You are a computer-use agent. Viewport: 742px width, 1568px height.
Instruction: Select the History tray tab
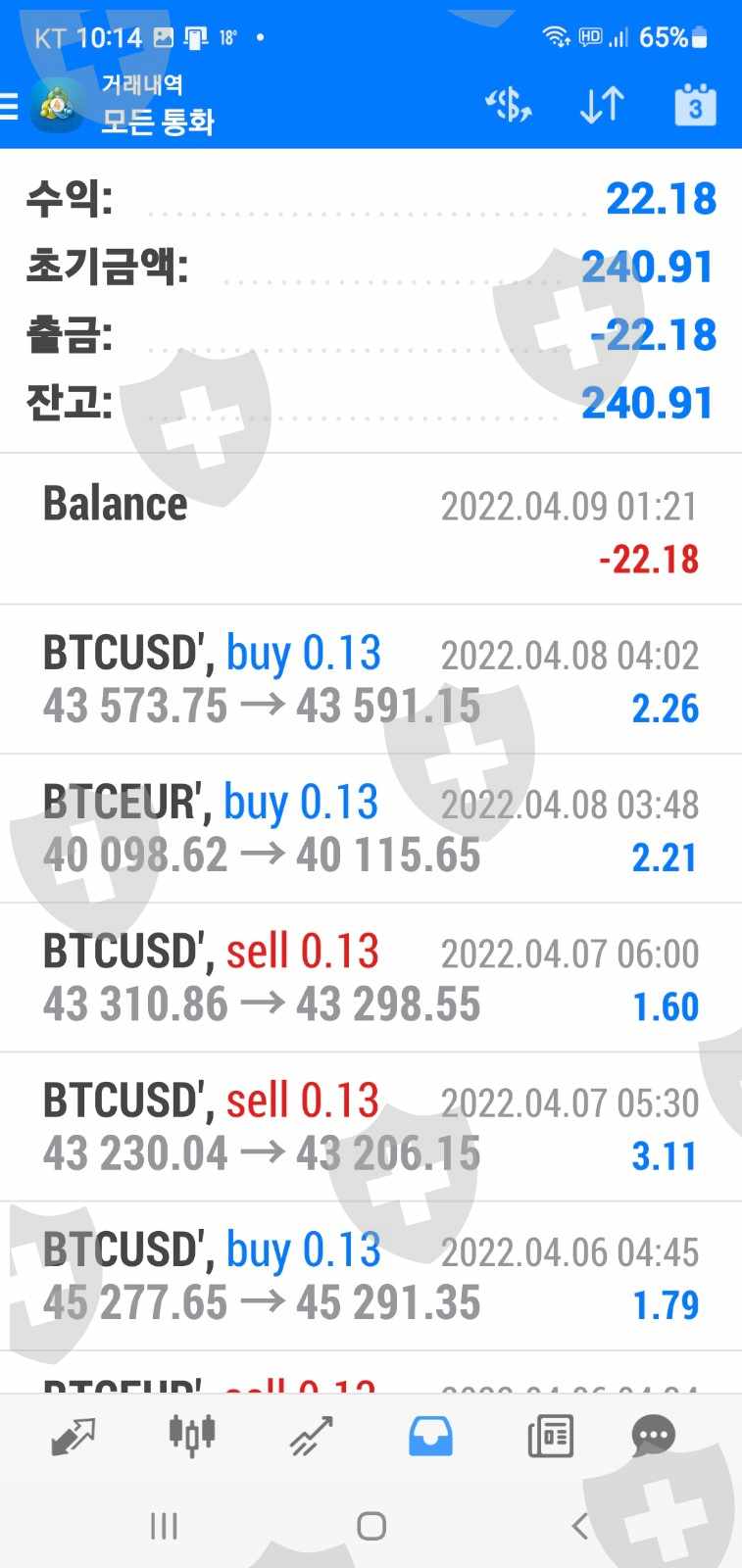tap(430, 1438)
